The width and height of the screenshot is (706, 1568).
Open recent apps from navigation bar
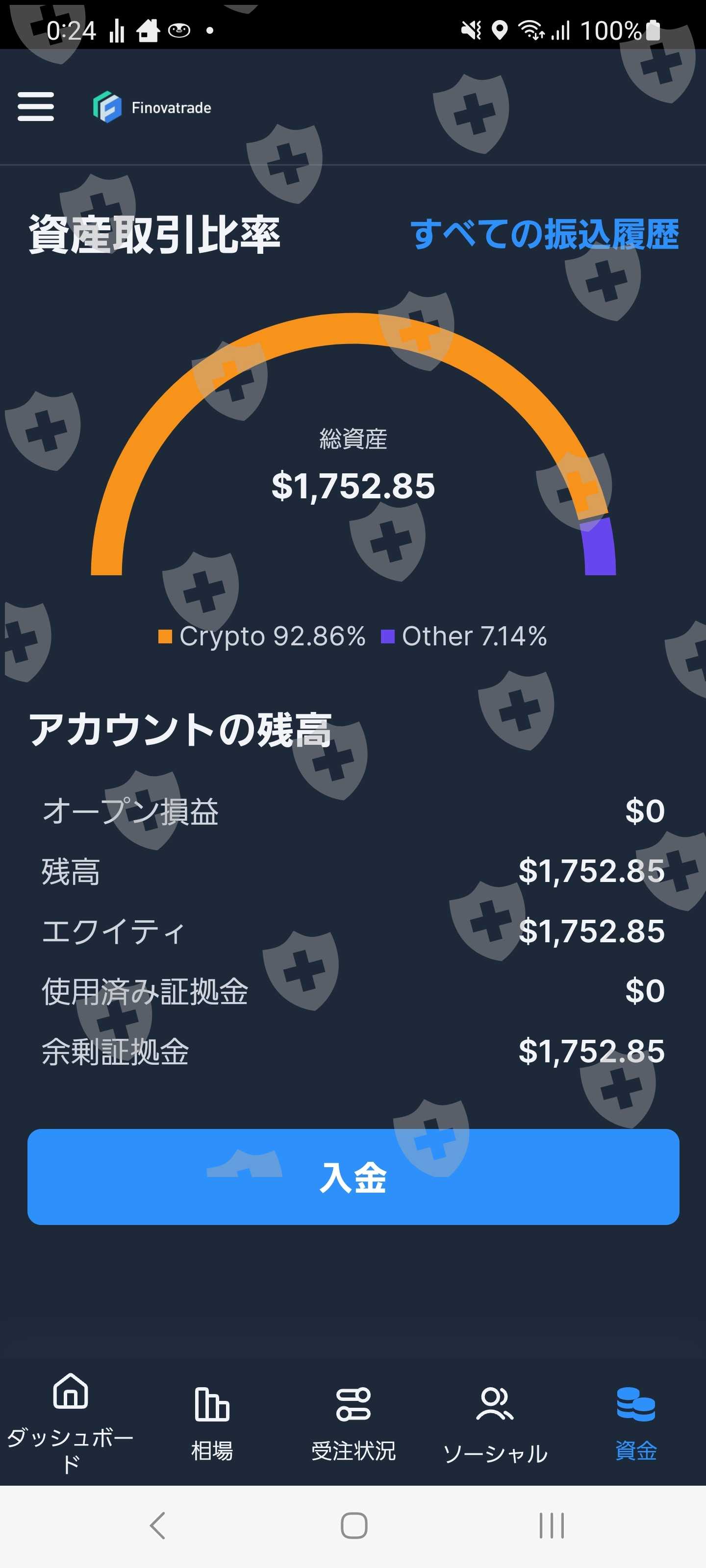pos(551,1525)
